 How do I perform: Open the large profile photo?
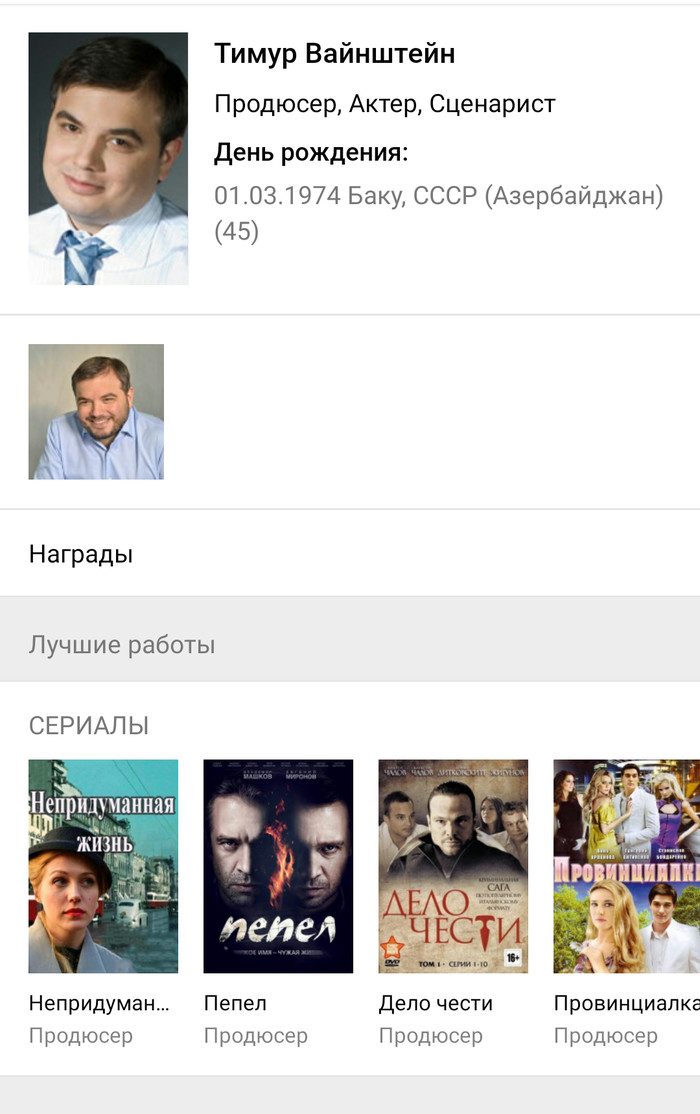(108, 159)
